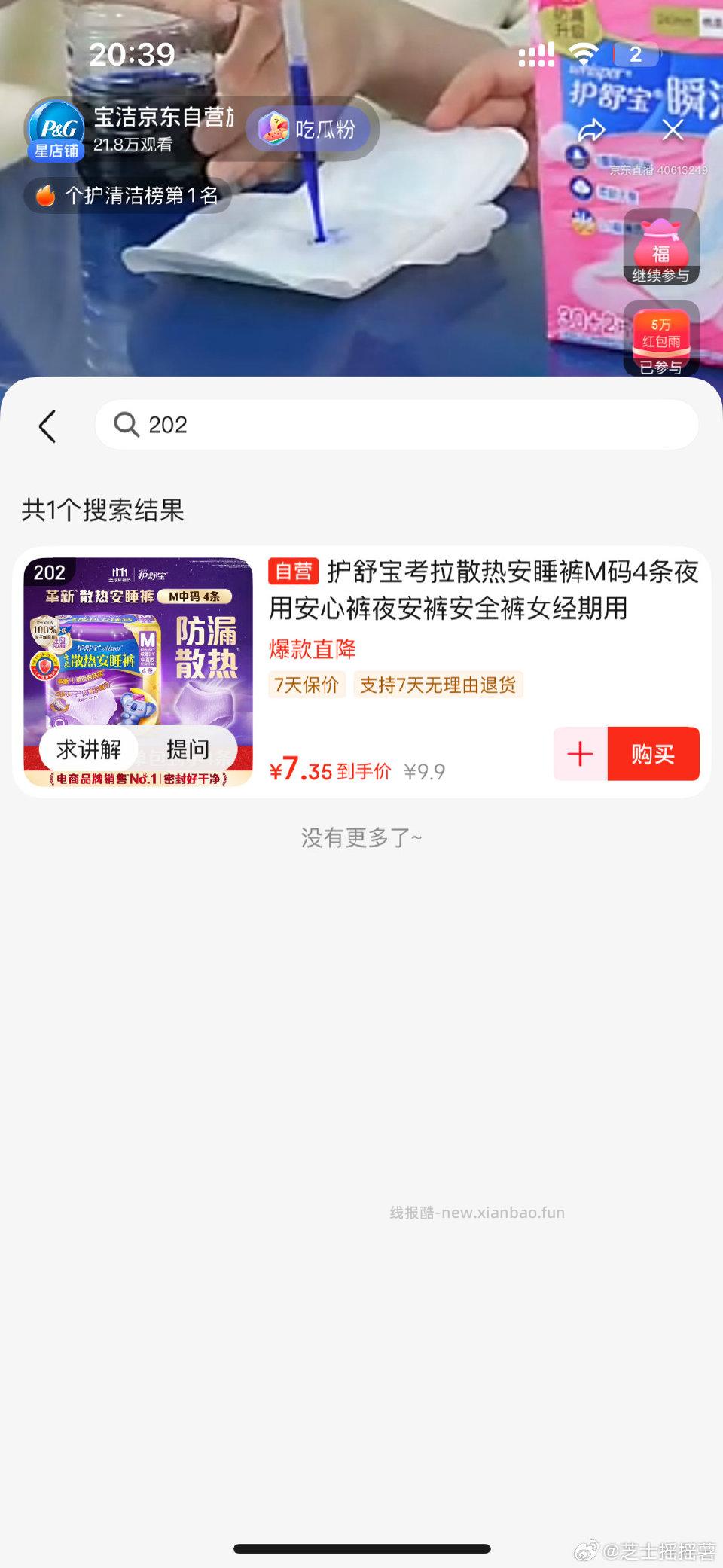Tap the 吃瓜粉 fan badge icon
723x1568 pixels.
275,128
